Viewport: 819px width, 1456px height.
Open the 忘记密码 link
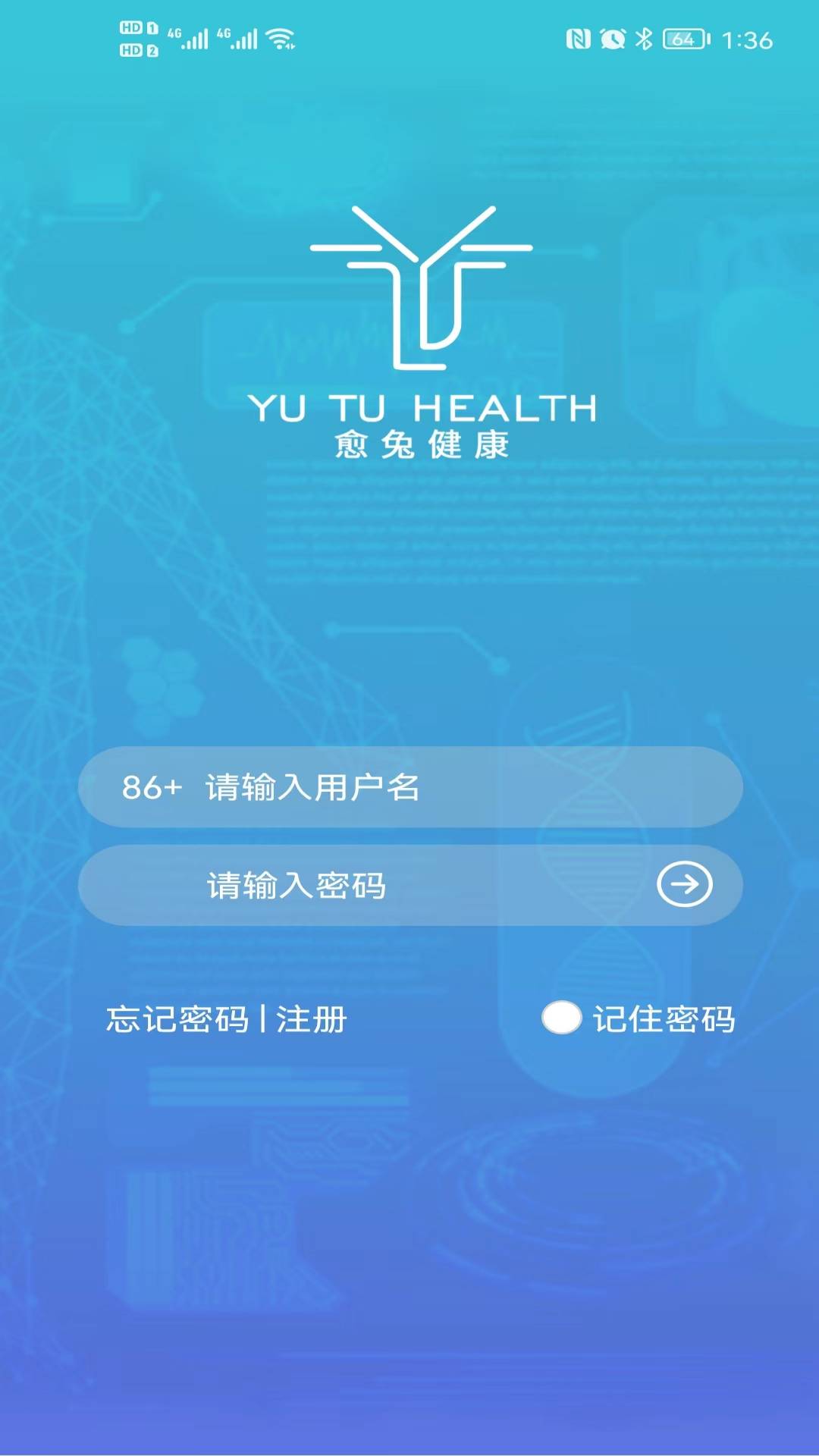click(x=177, y=1019)
